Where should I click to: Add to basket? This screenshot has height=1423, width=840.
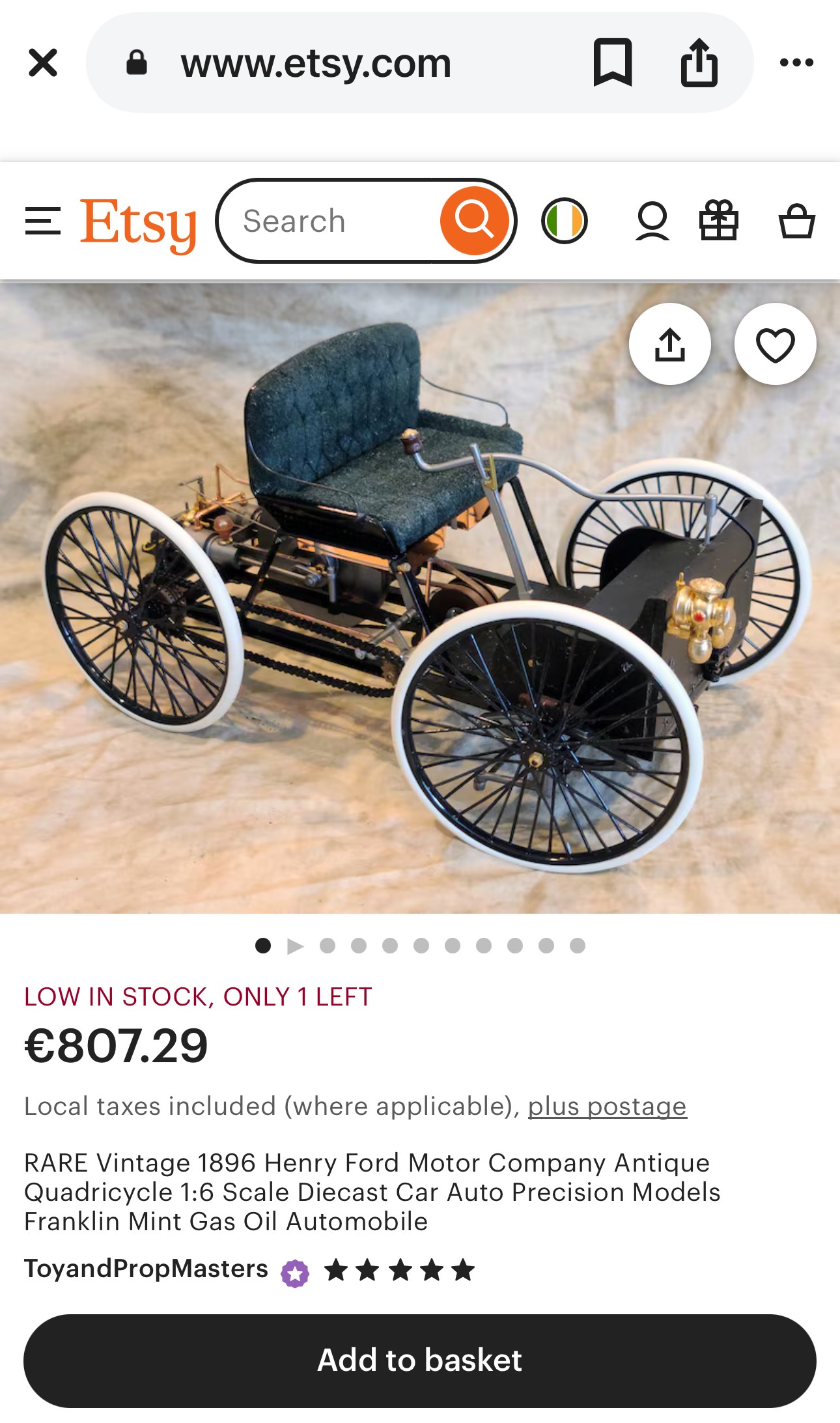pos(419,1360)
